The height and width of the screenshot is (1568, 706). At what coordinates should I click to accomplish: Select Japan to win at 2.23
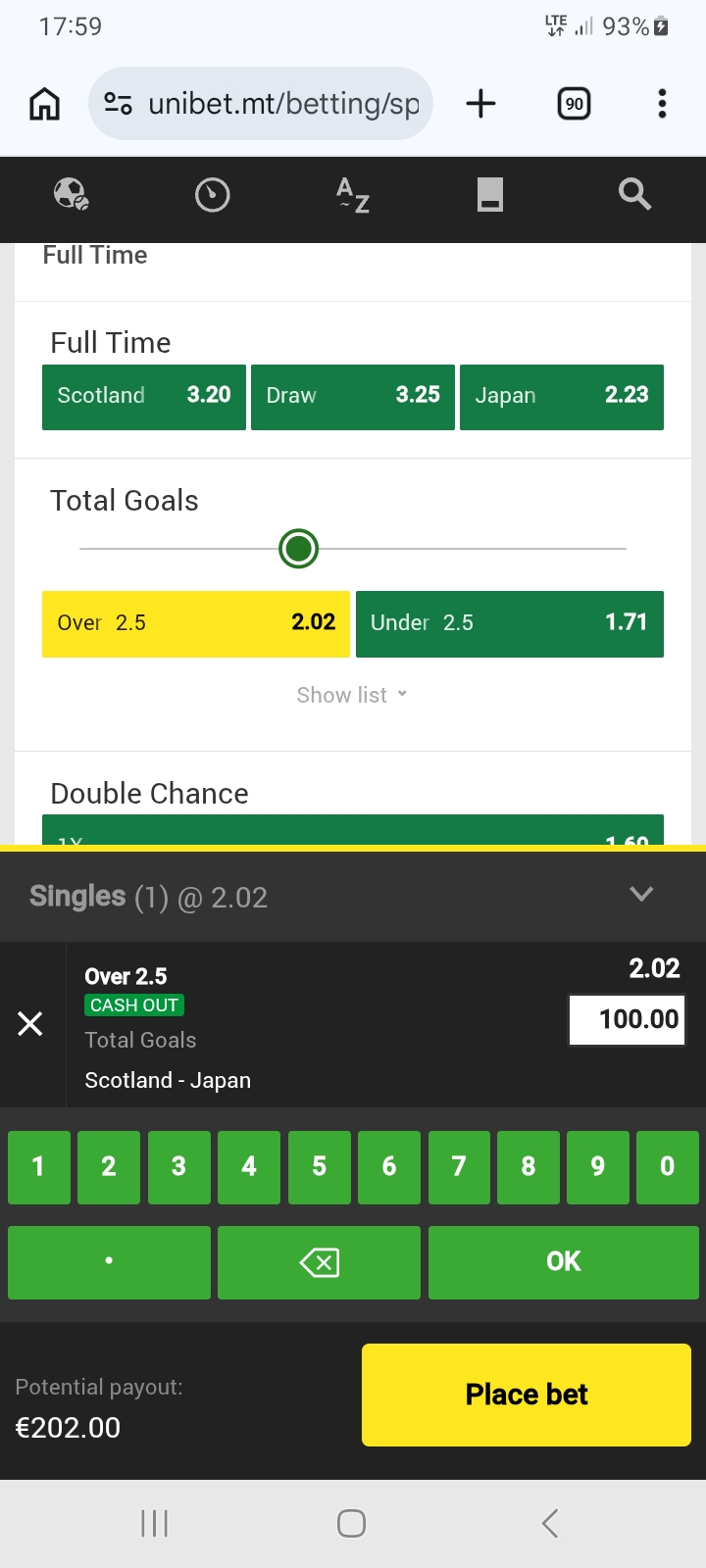click(x=562, y=396)
